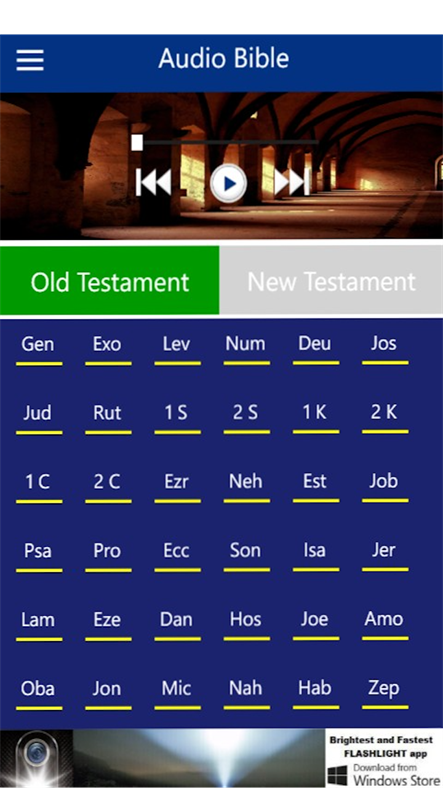Screen dimensions: 443x788
Task: Select the Psa book
Action: tap(39, 555)
